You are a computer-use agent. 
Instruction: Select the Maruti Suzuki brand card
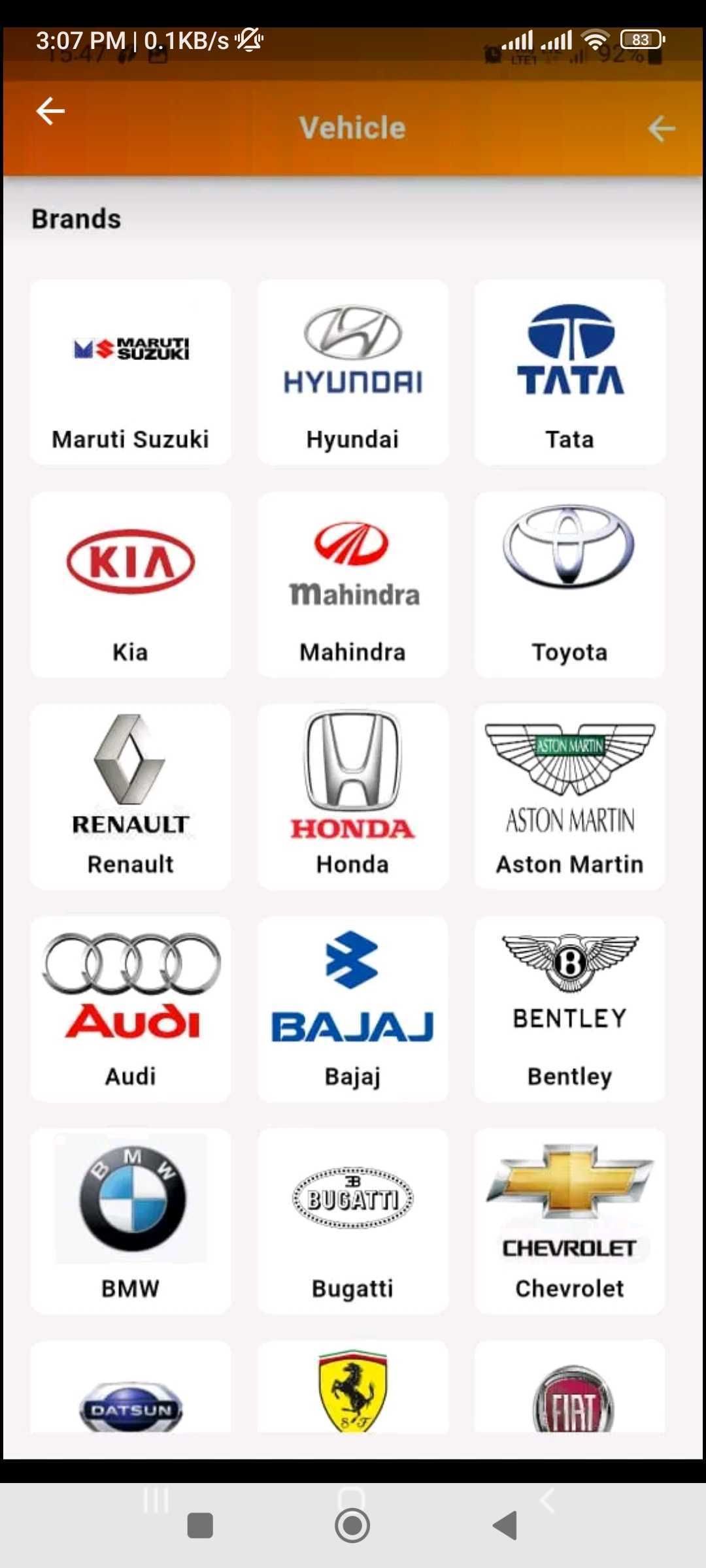(x=131, y=372)
